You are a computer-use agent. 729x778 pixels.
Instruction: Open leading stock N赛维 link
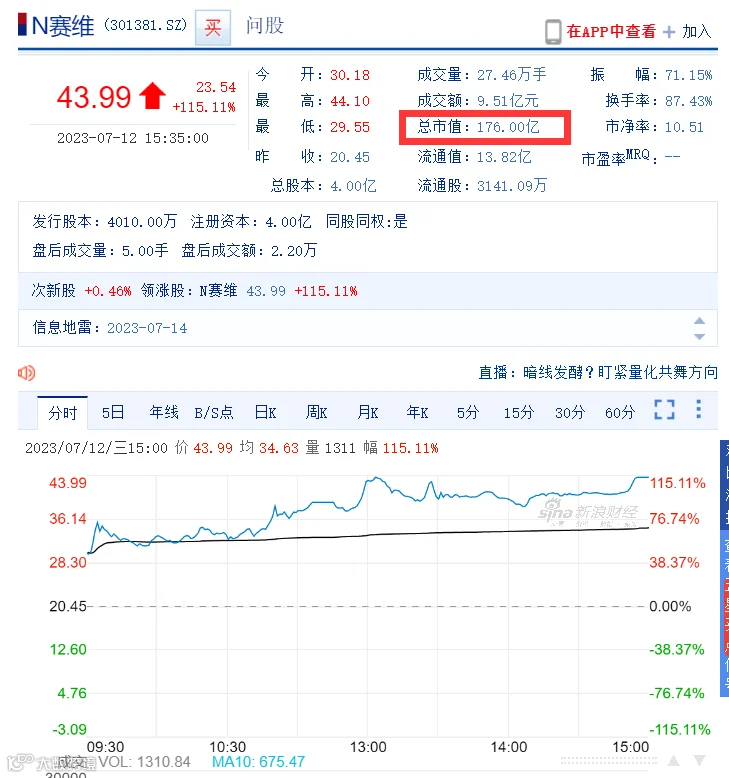(x=218, y=290)
